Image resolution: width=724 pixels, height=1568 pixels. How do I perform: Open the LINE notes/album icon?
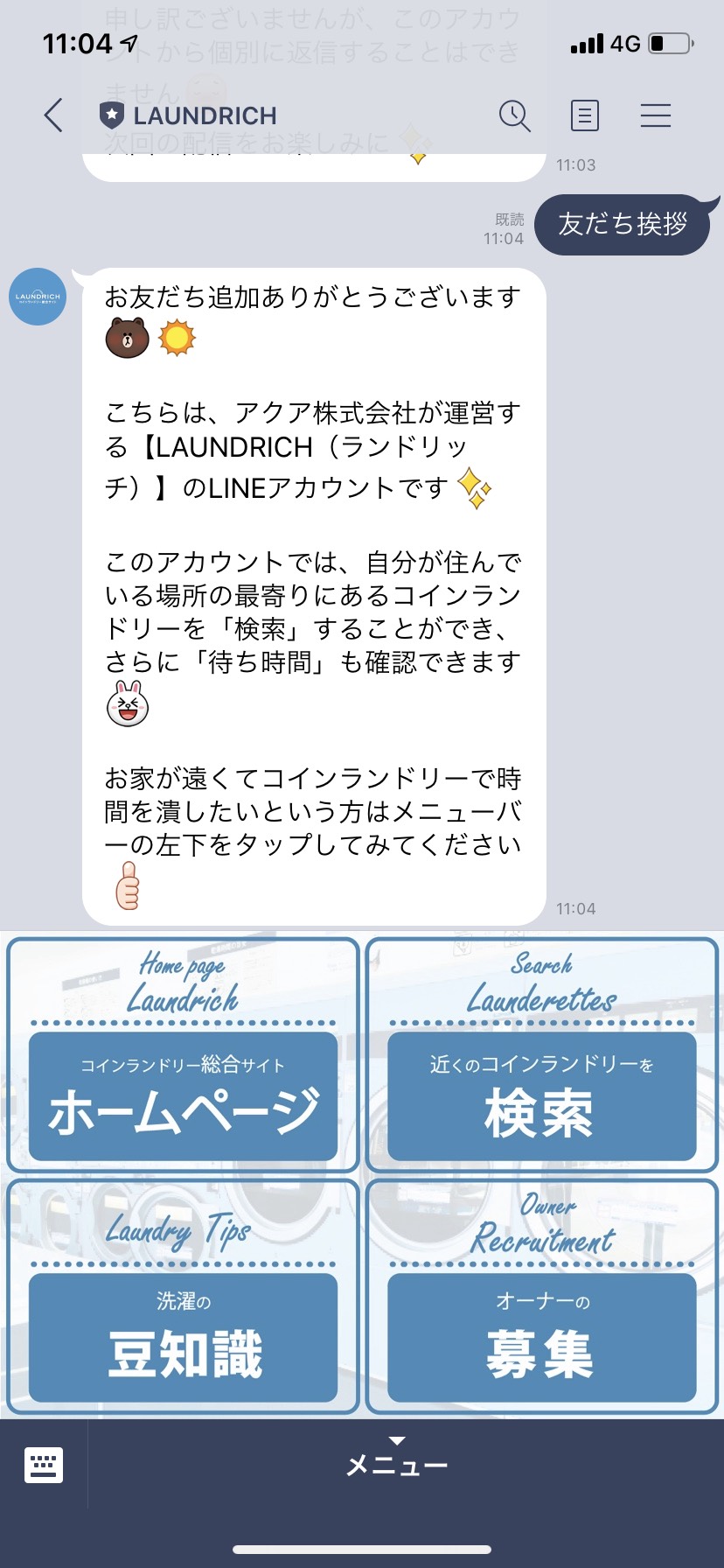(x=584, y=115)
